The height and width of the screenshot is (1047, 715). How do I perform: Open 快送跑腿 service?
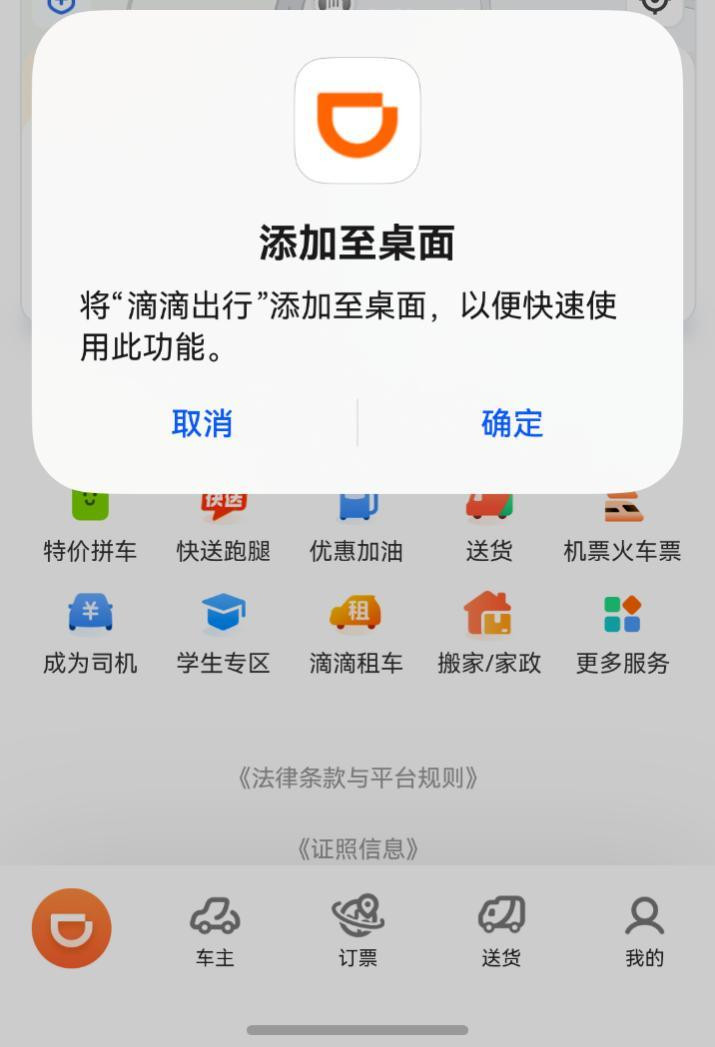pyautogui.click(x=223, y=528)
